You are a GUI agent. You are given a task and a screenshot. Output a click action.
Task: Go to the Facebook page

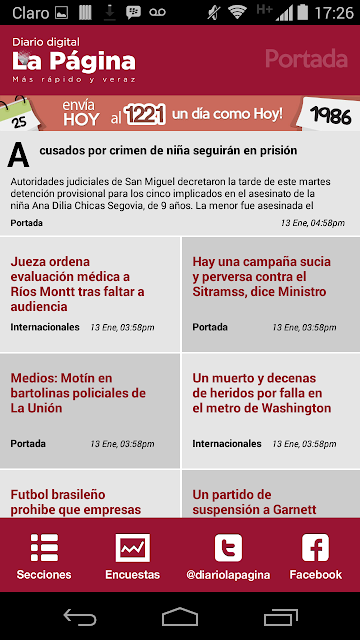[316, 556]
